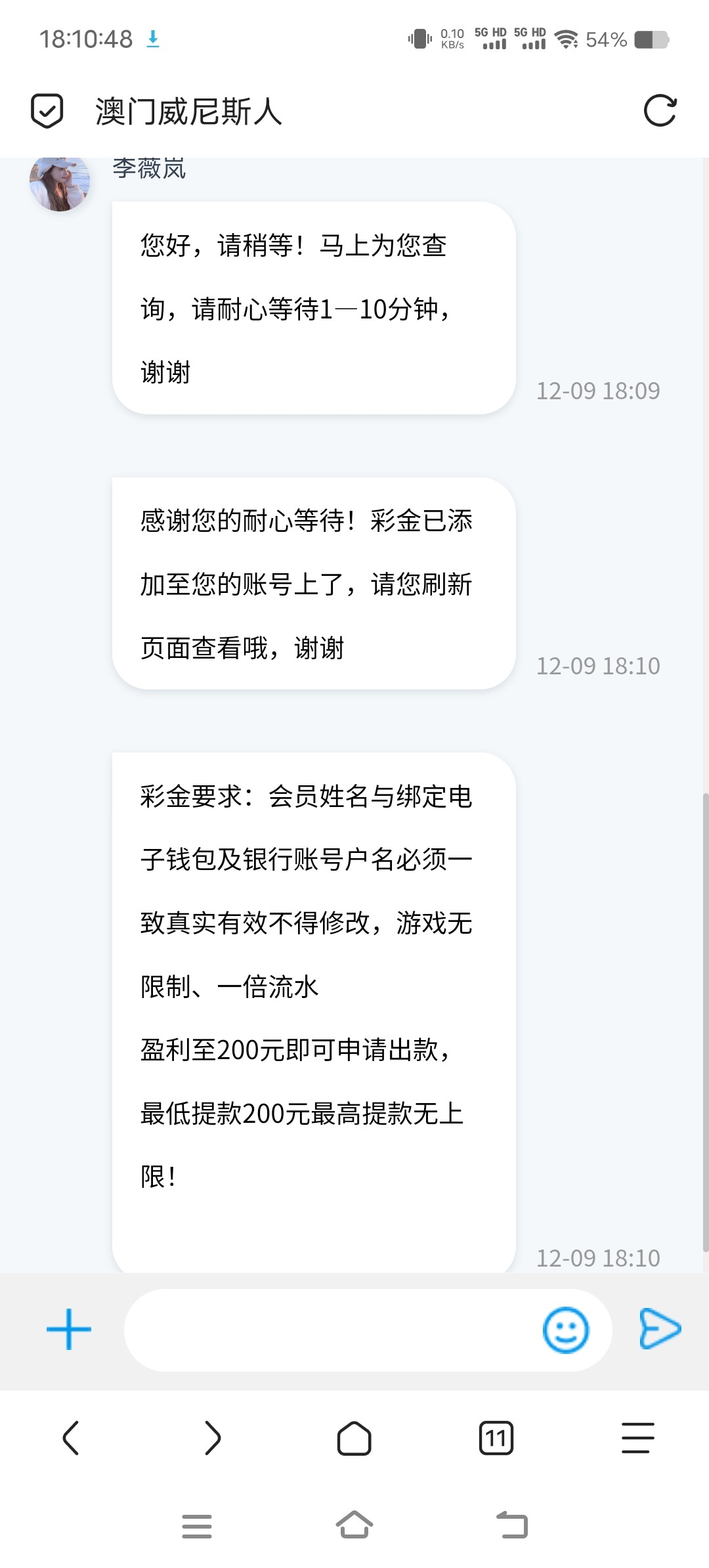
Task: Tap the shield security icon beside the page title
Action: [47, 110]
